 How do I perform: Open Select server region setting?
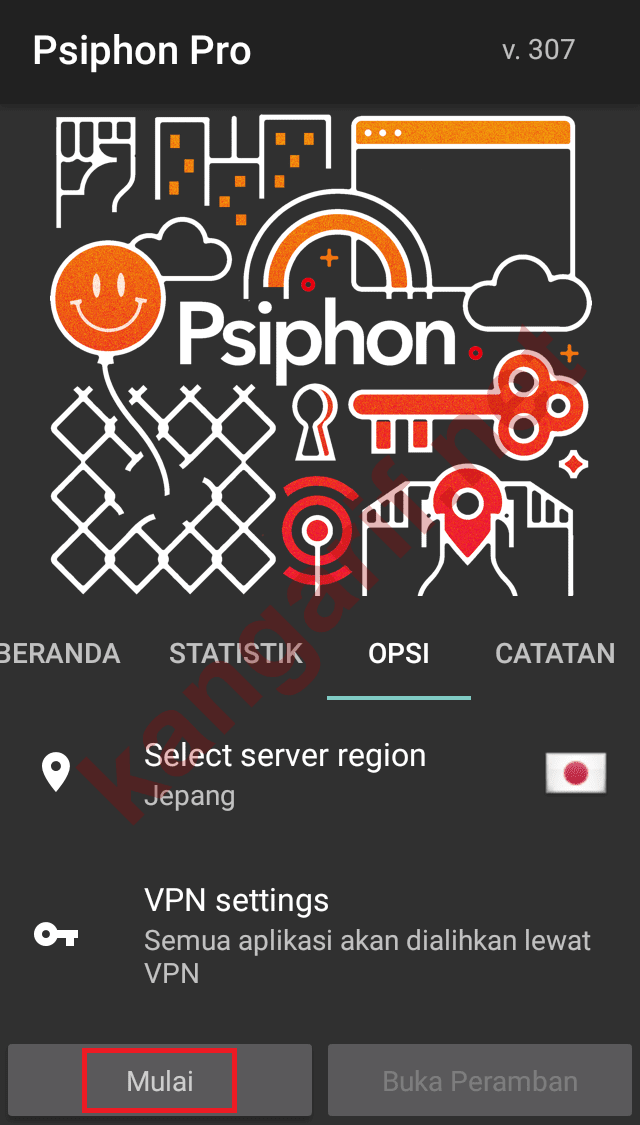(285, 774)
